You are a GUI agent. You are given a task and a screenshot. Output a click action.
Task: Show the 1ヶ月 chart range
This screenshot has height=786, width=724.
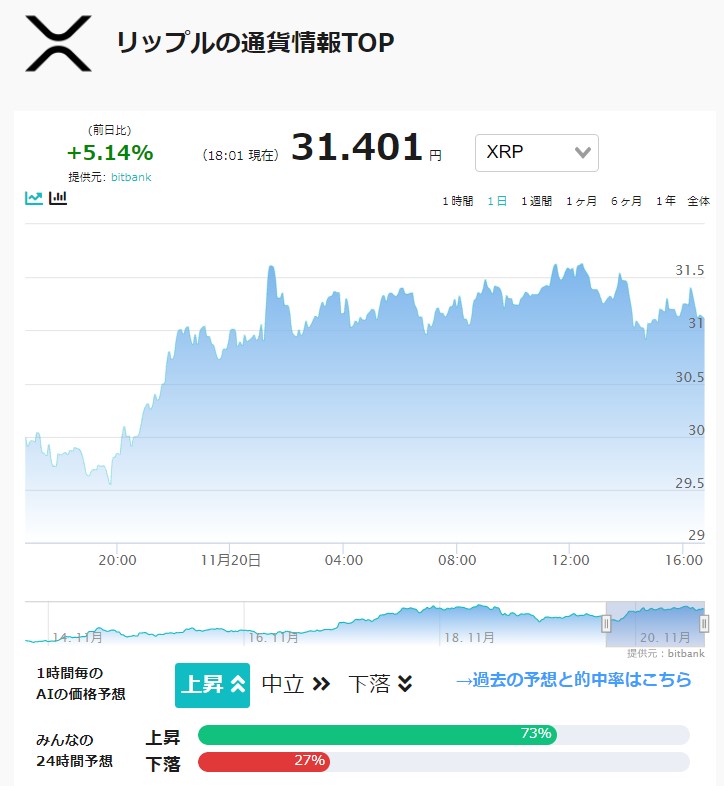[x=581, y=201]
